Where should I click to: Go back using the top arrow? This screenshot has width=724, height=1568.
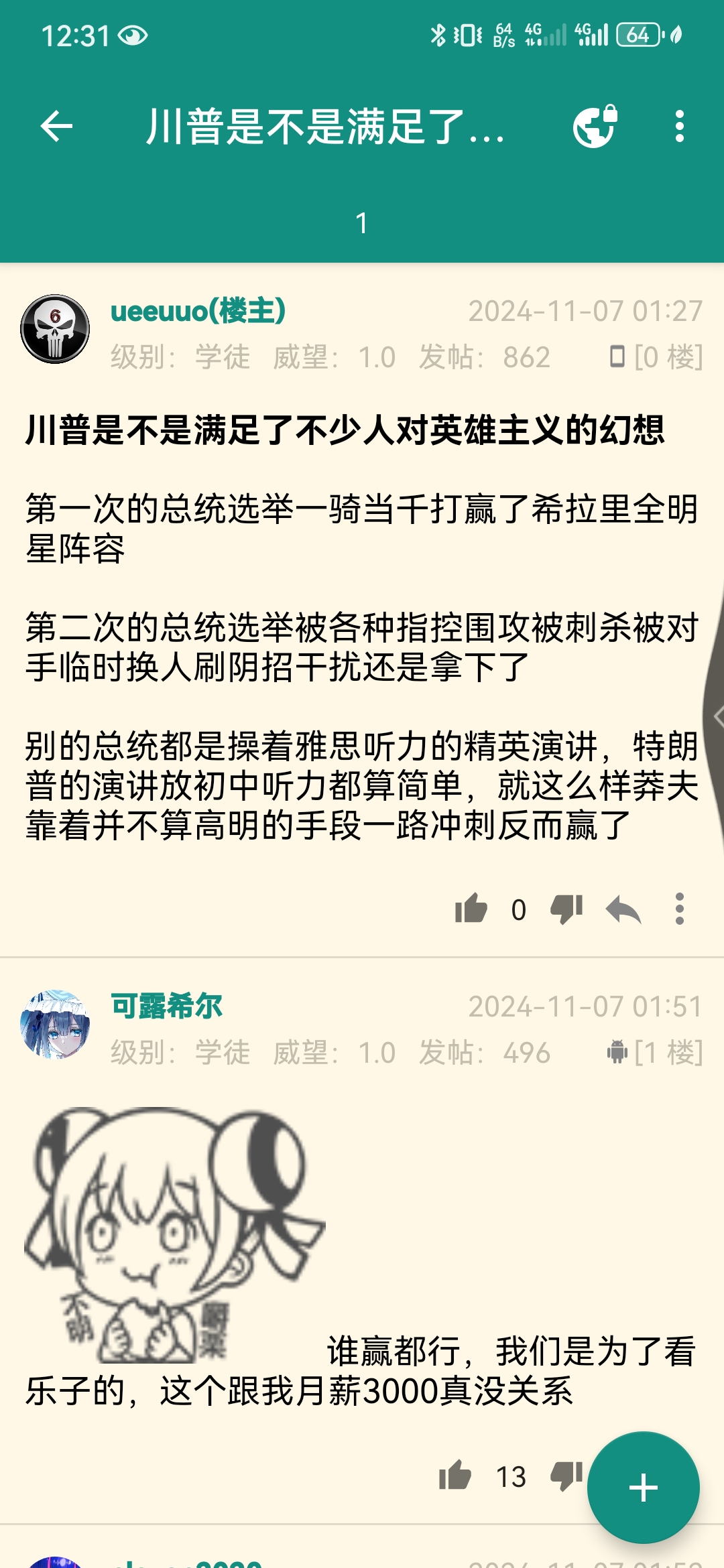pos(56,126)
